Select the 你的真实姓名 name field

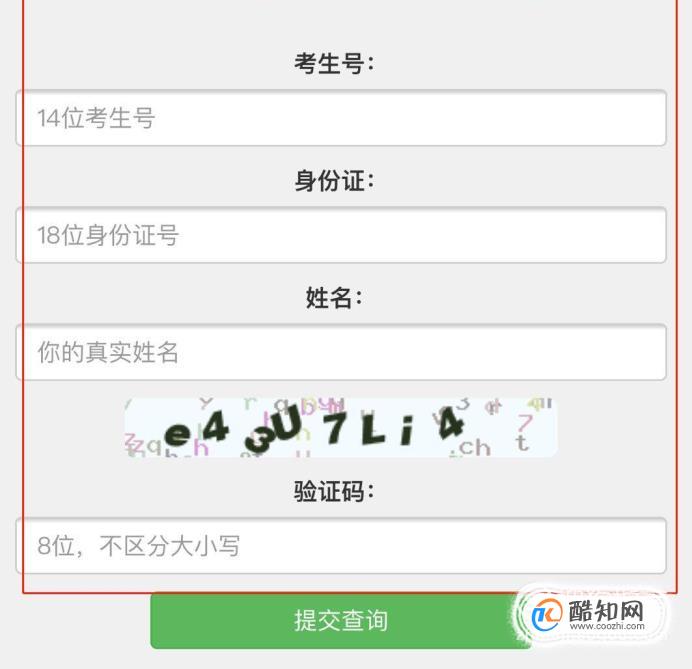tap(340, 352)
